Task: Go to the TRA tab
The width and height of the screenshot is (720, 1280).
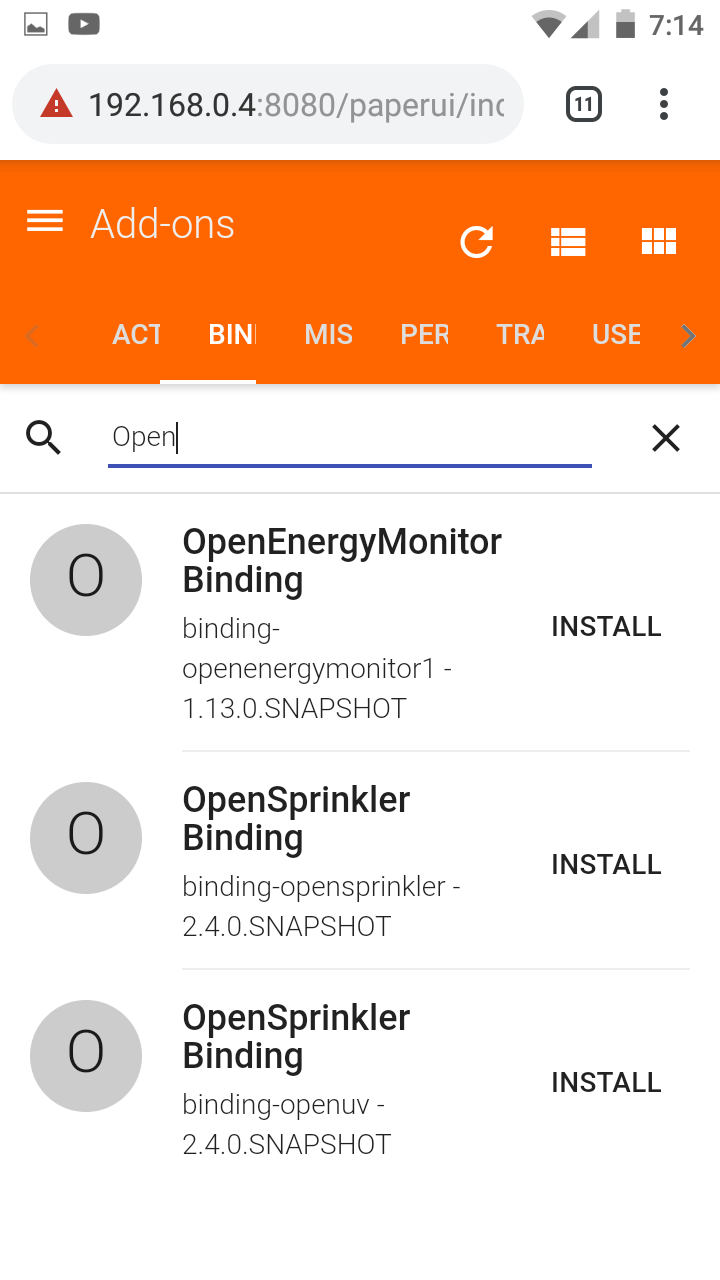Action: 520,334
